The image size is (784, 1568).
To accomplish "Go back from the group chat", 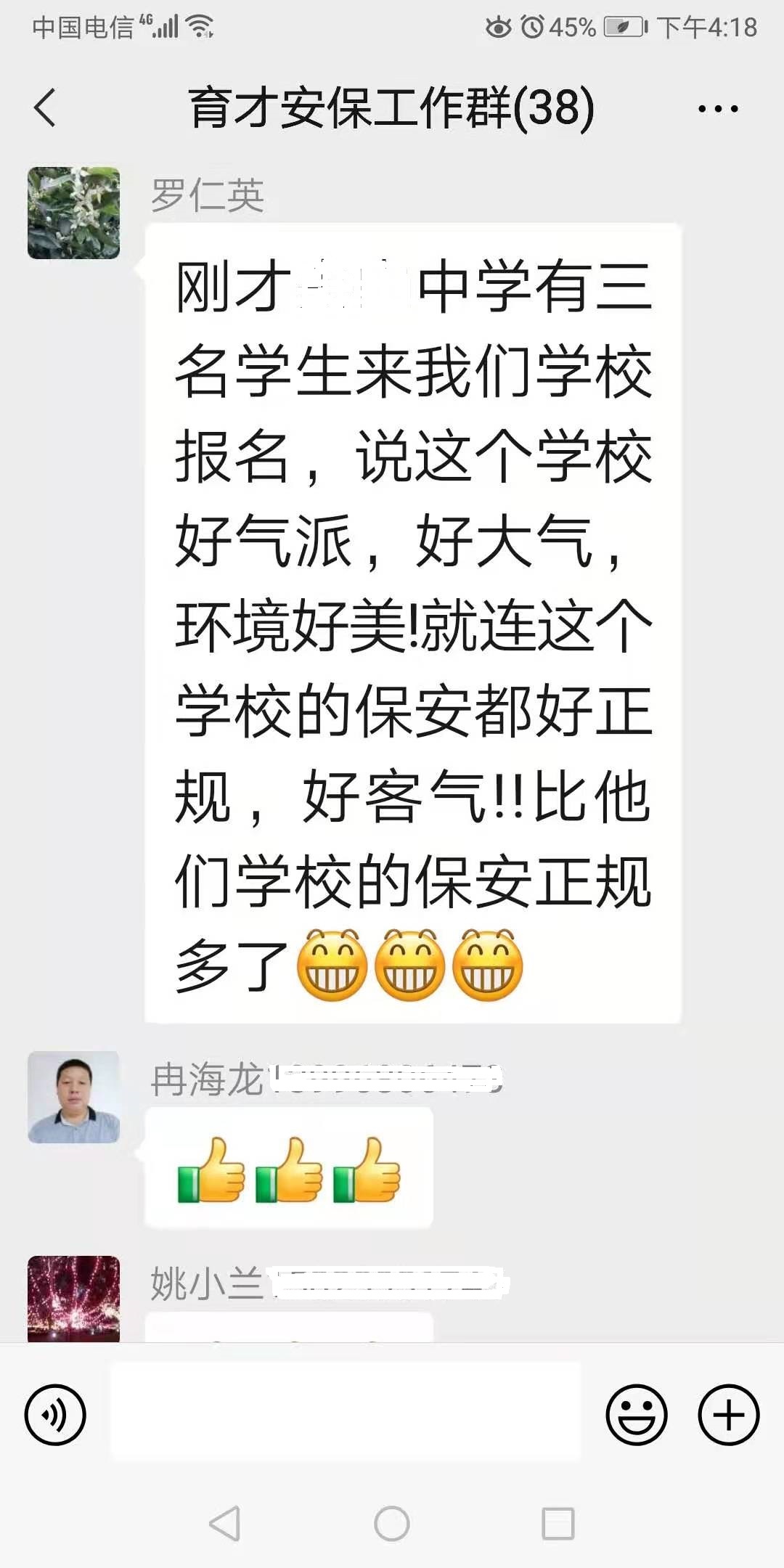I will (45, 108).
